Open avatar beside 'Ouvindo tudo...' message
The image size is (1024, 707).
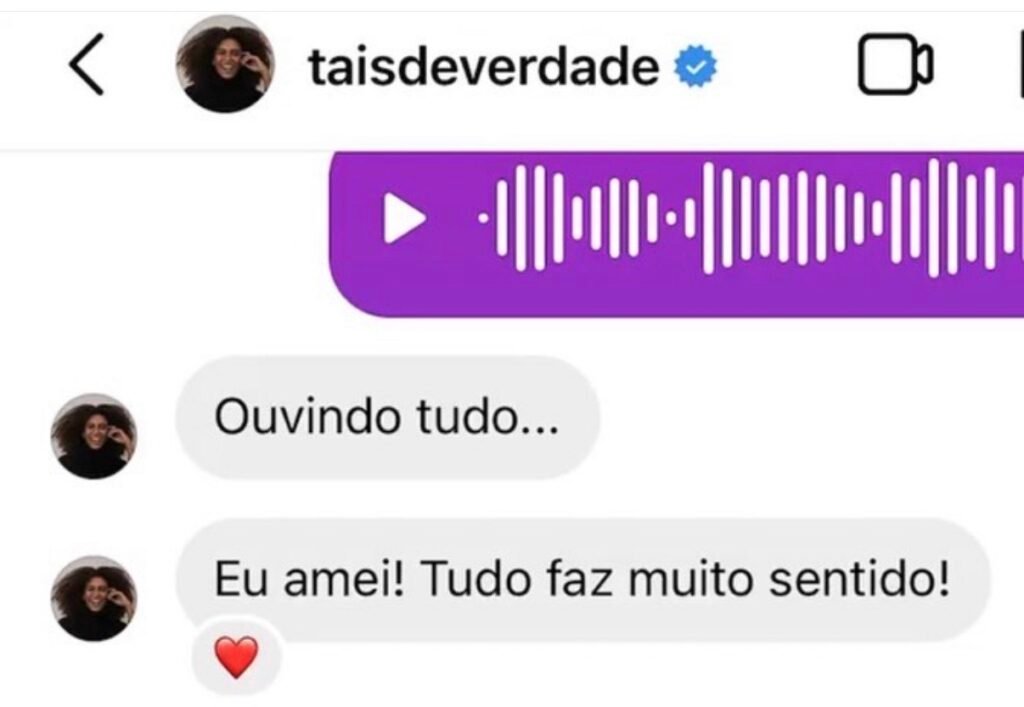(x=93, y=436)
